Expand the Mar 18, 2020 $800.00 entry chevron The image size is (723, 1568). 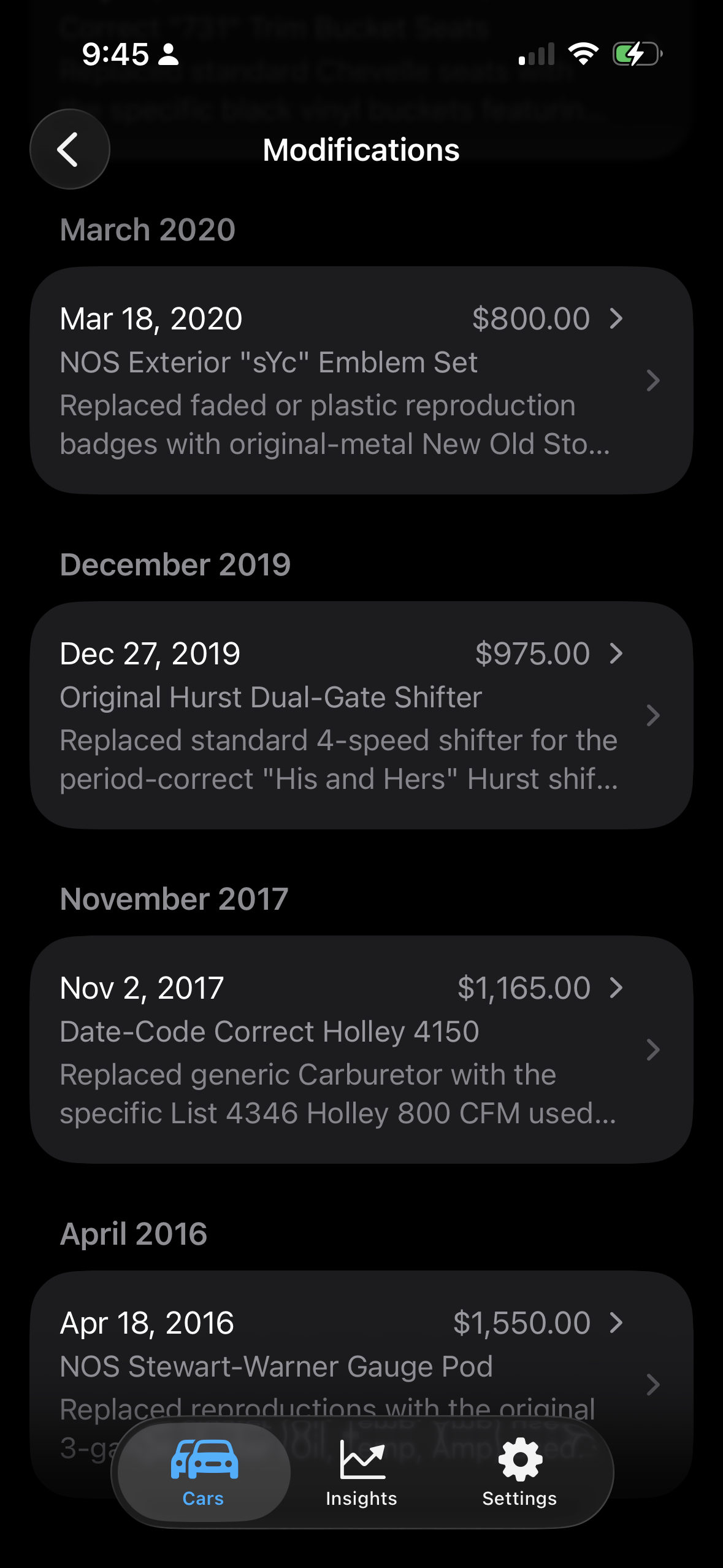pos(617,318)
